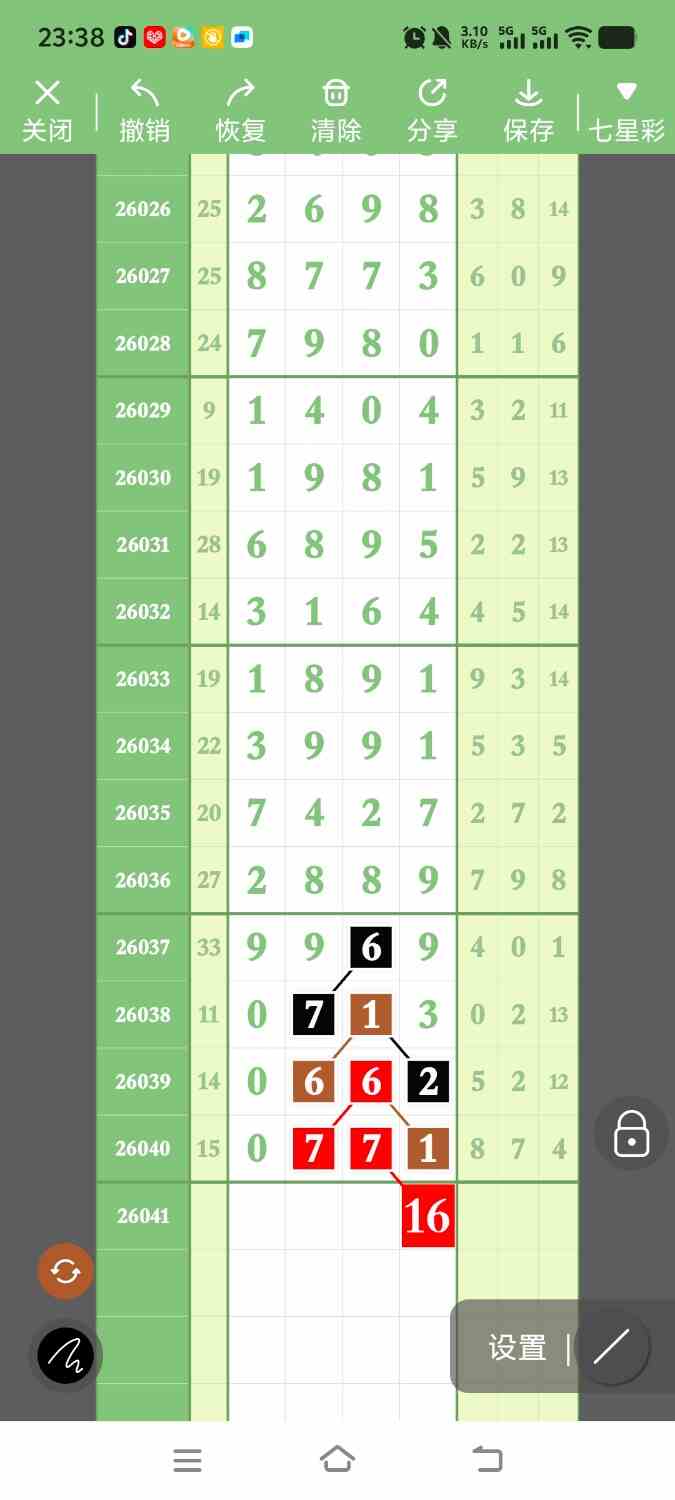This screenshot has width=675, height=1500.
Task: Share the chart via 分享
Action: 432,111
